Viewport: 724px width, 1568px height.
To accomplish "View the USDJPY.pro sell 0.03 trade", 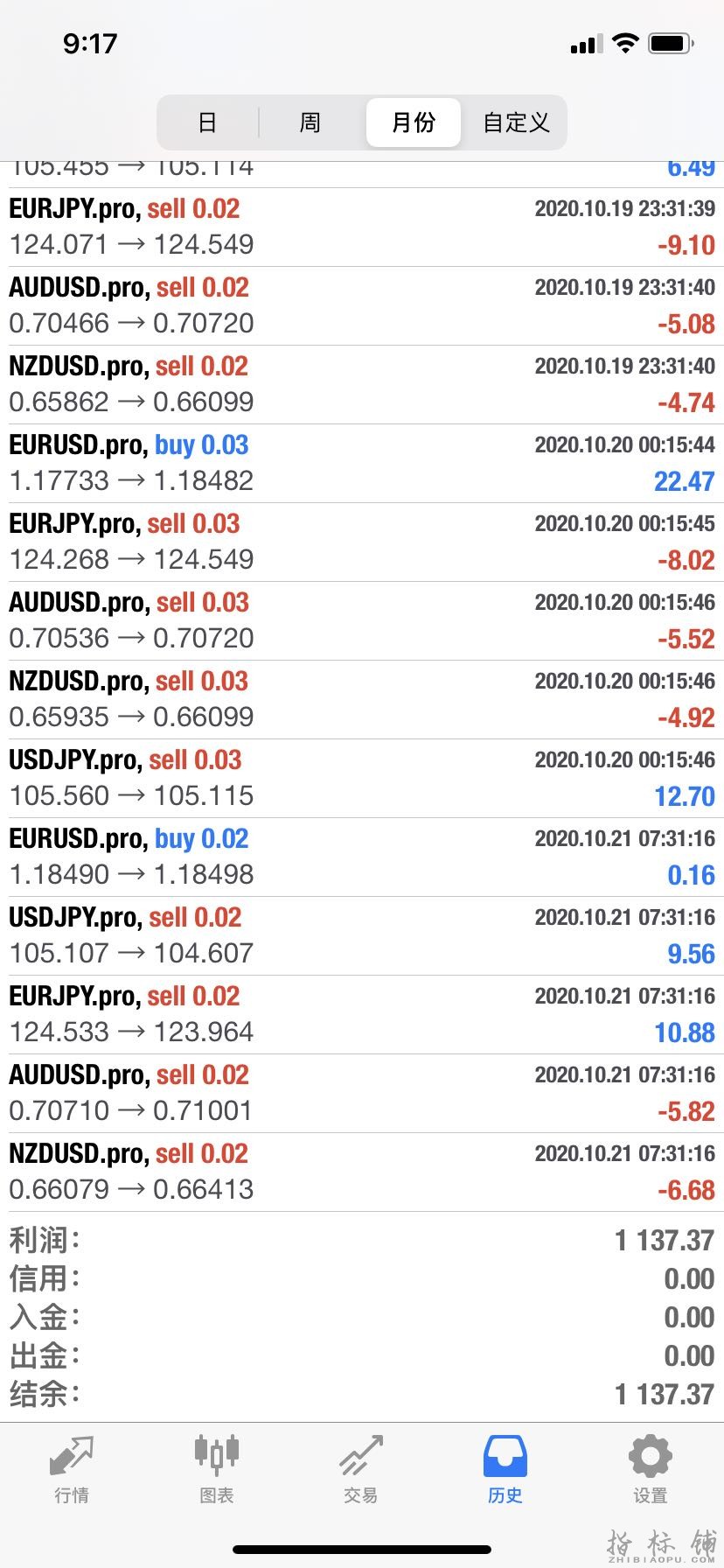I will (x=362, y=778).
